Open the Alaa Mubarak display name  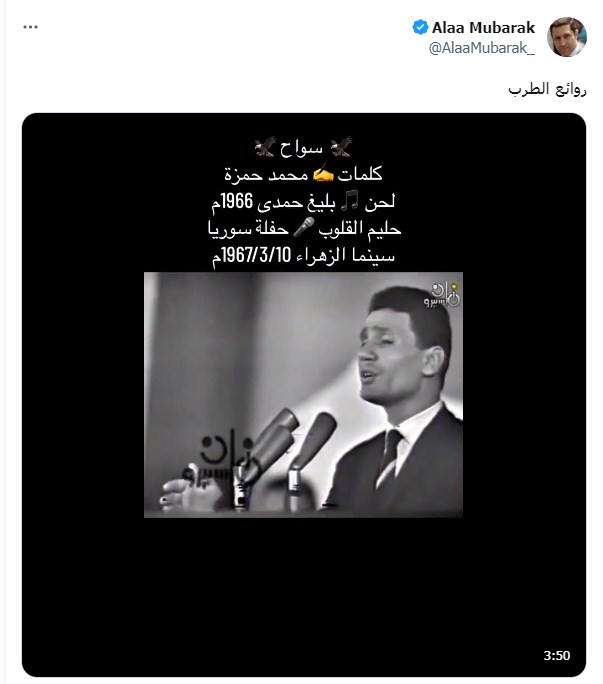tap(485, 28)
